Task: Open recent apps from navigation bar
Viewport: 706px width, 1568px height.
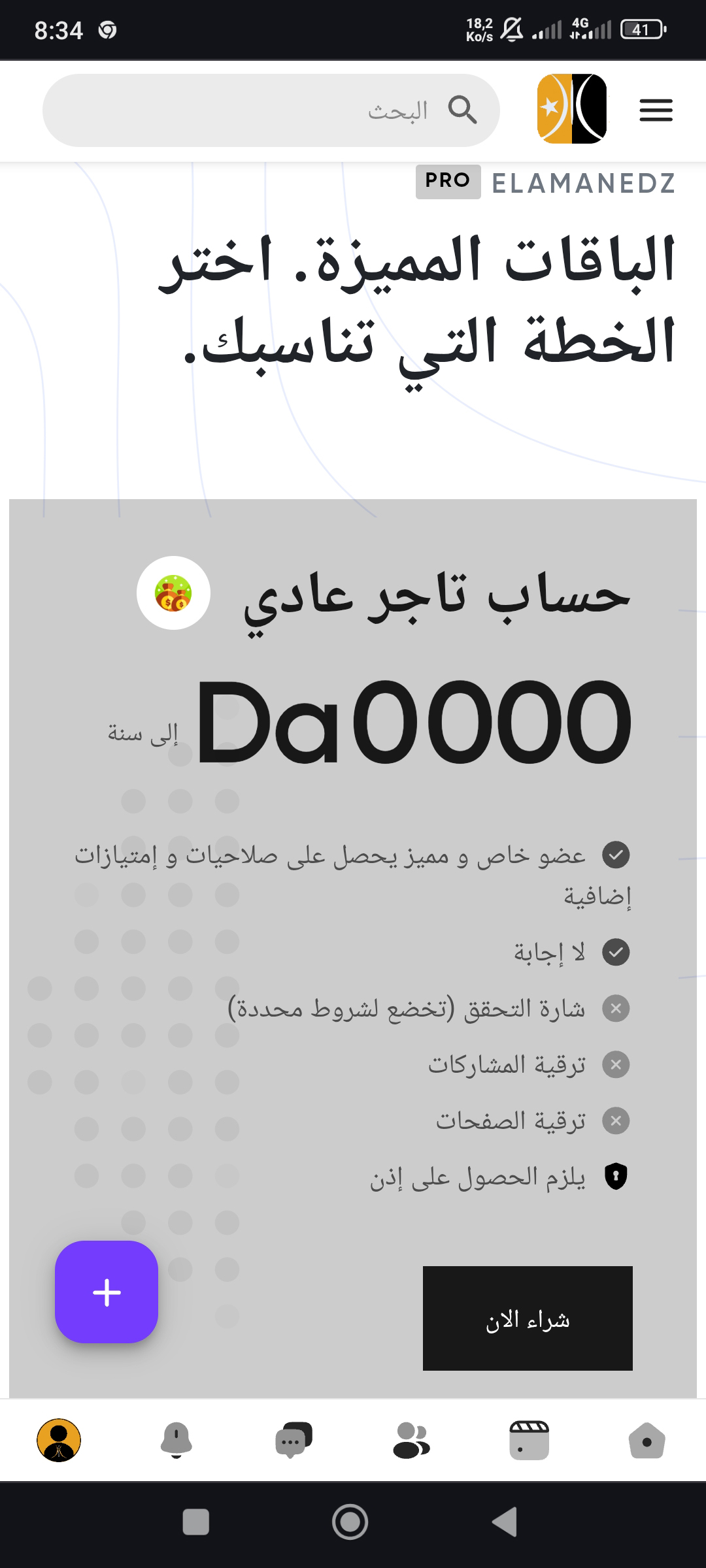Action: [196, 1522]
